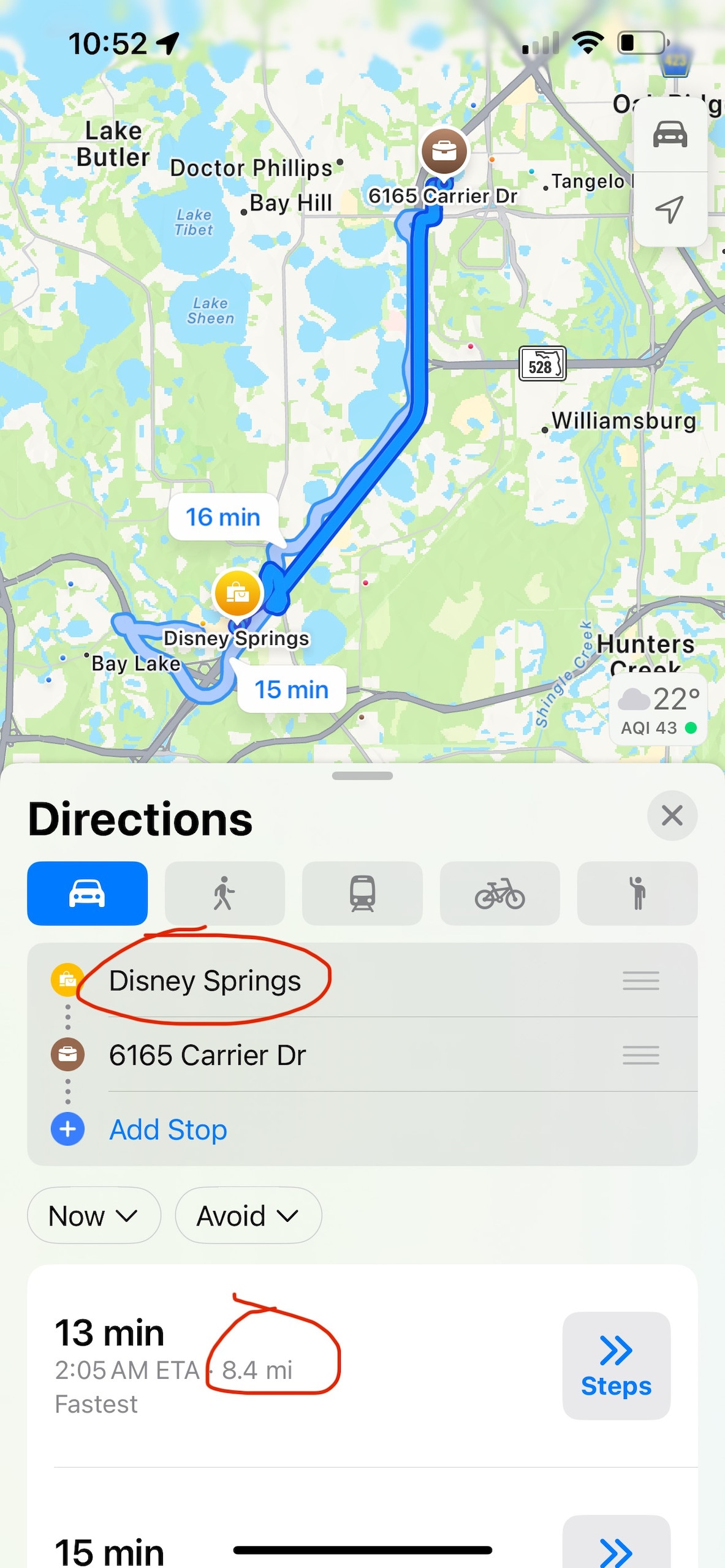Viewport: 725px width, 1568px height.
Task: Center the map on my location
Action: [x=670, y=209]
